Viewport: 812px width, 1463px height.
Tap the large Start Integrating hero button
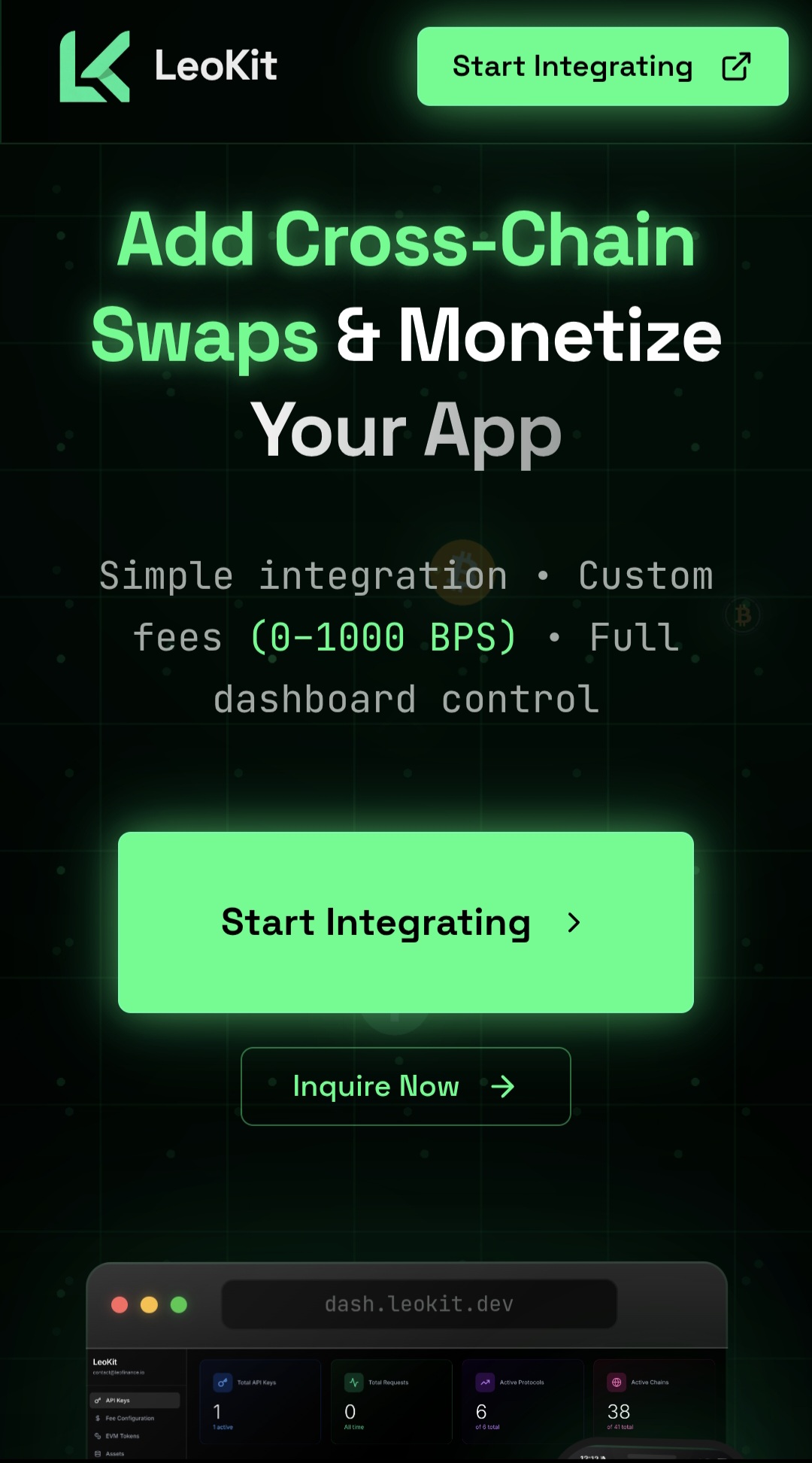pos(405,922)
